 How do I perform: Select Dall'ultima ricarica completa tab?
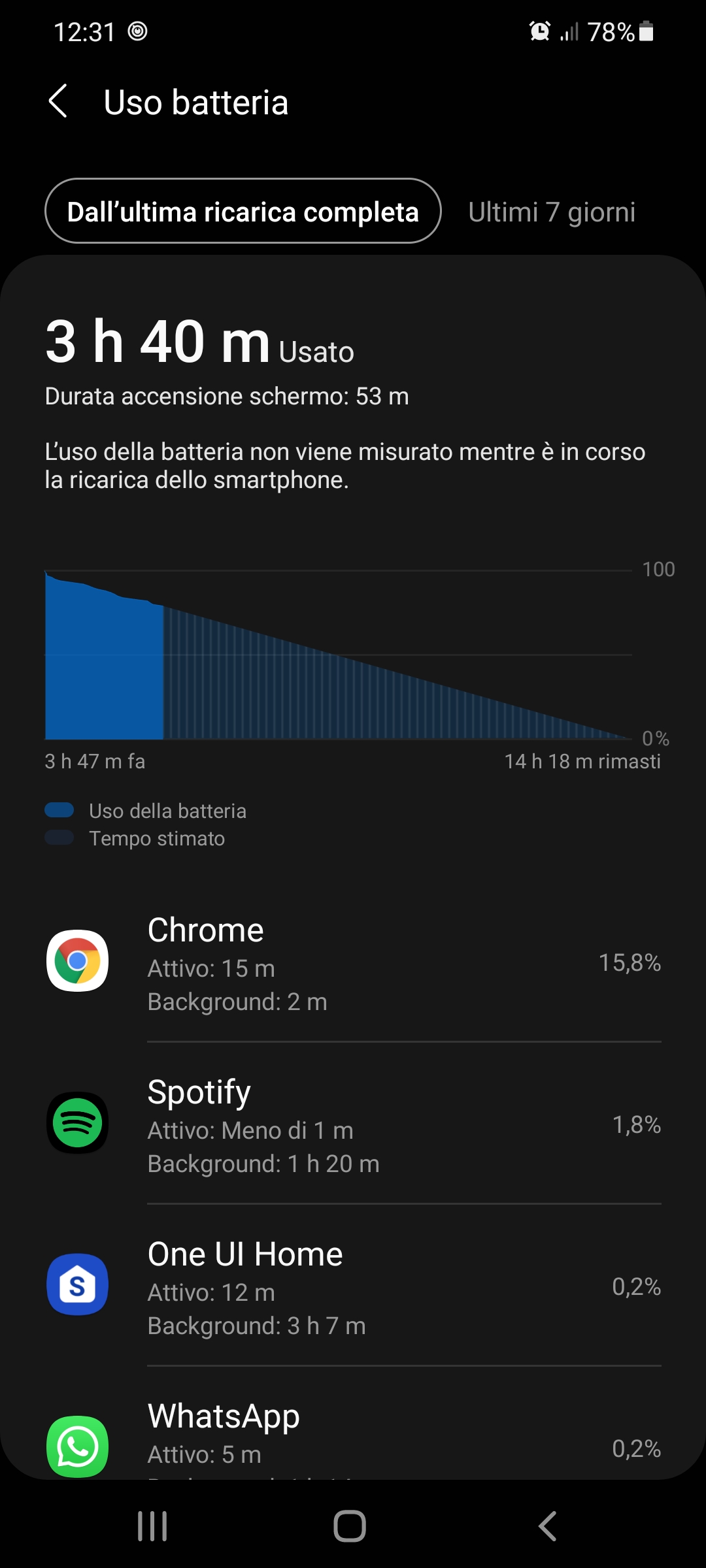[243, 212]
